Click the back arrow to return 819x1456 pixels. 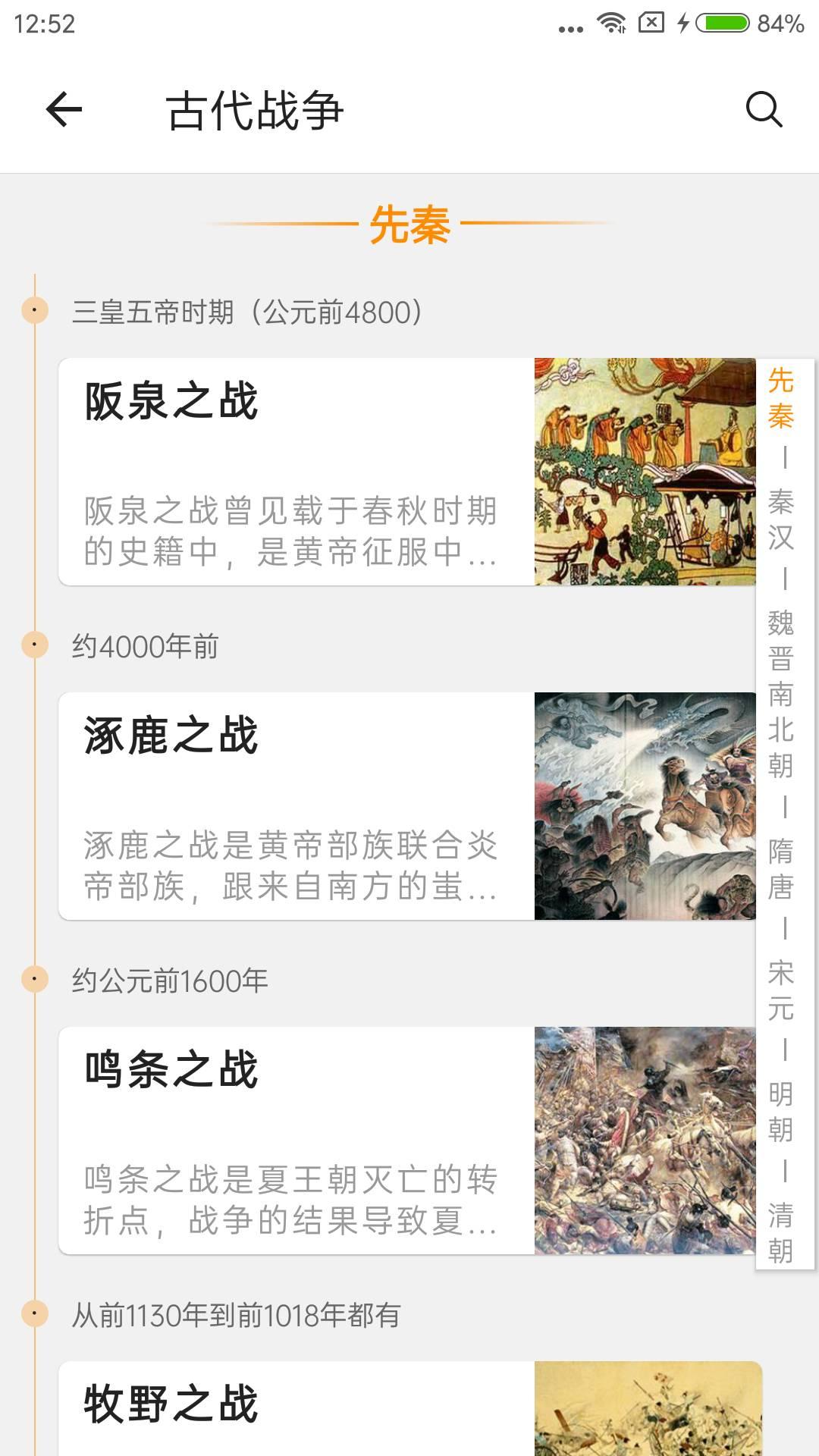click(x=63, y=110)
